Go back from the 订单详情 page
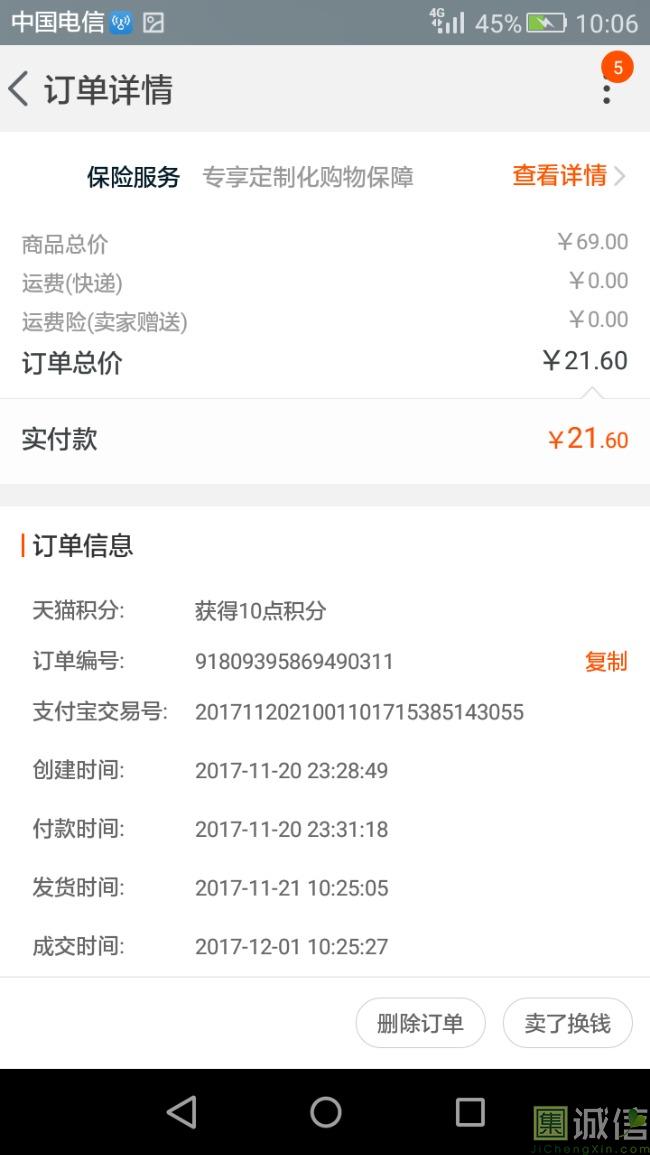Screen dimensions: 650x1155 click(19, 89)
